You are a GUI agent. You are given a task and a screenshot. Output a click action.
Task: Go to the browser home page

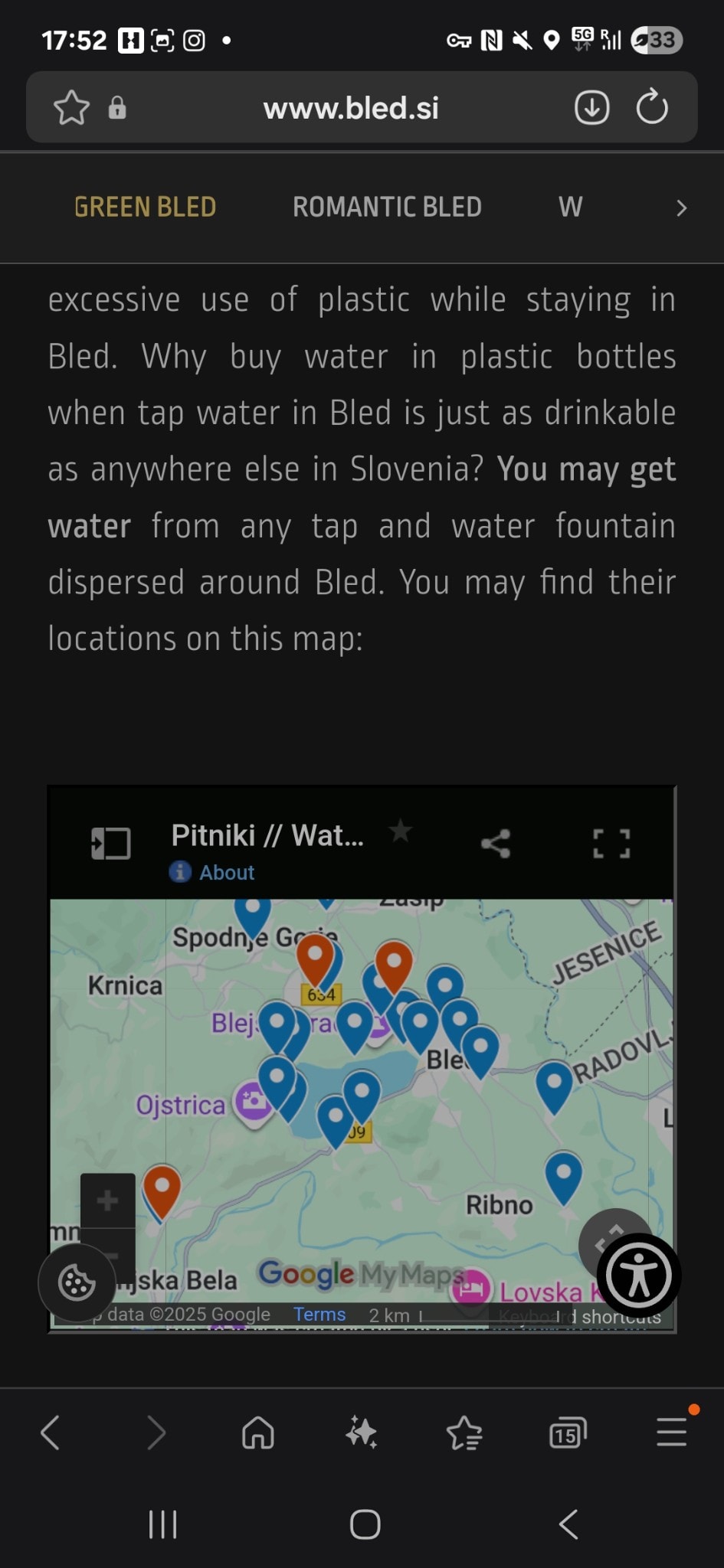pos(258,1432)
